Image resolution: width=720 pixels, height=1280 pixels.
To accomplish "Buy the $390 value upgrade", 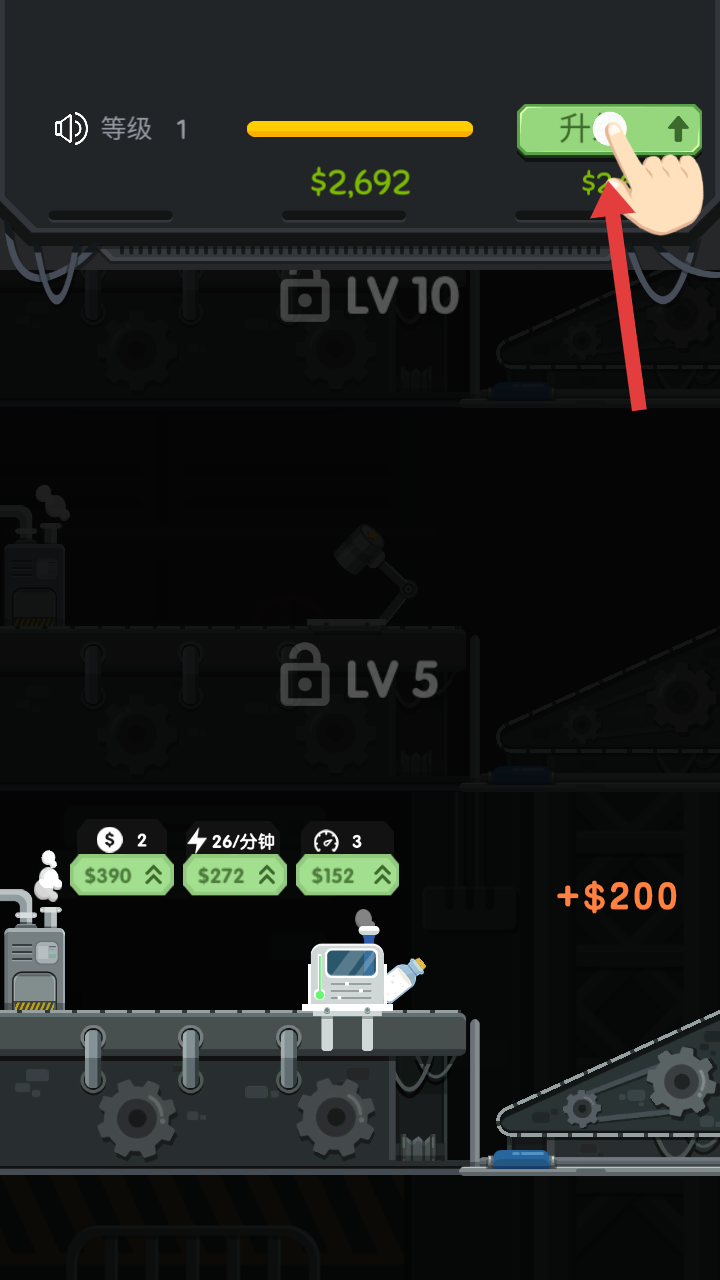I will [122, 875].
